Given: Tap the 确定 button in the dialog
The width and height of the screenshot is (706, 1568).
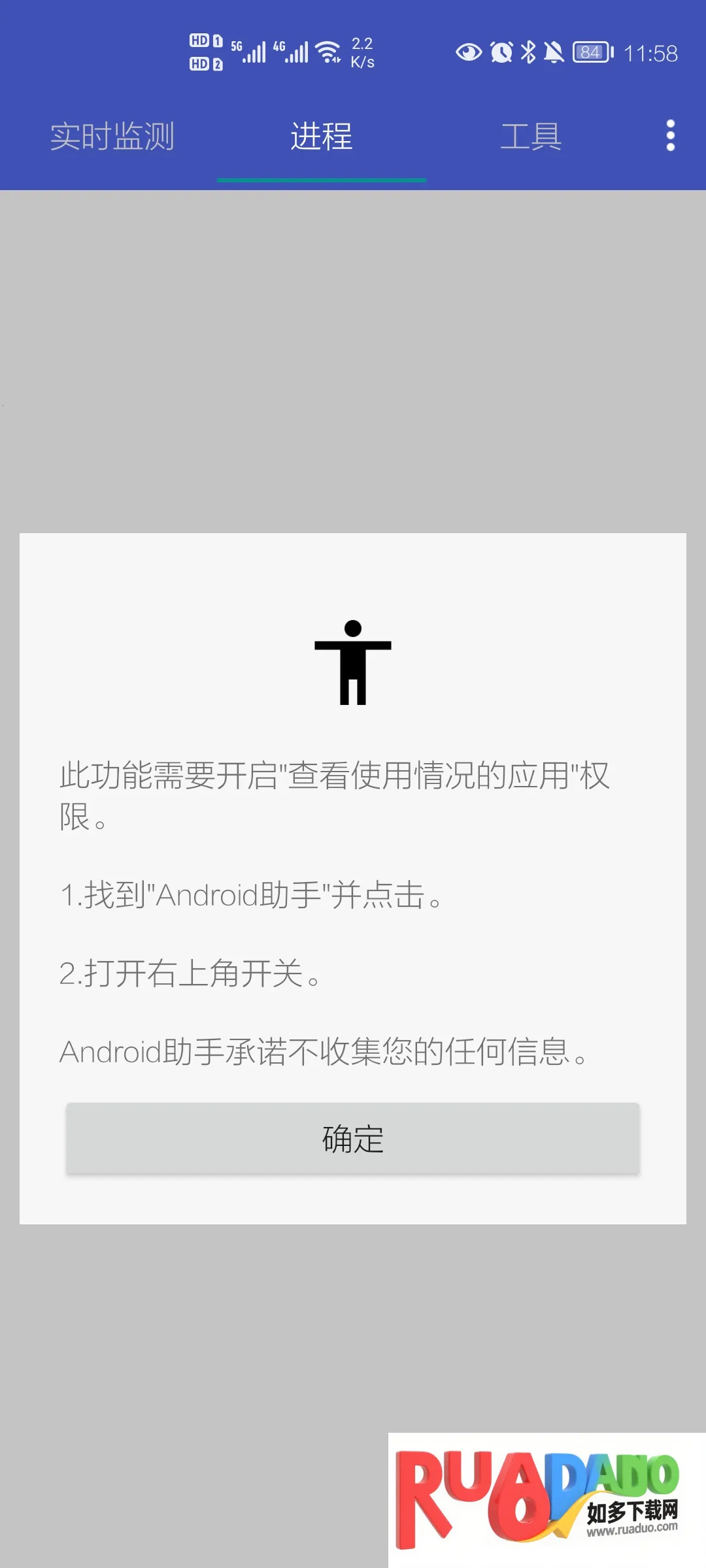Looking at the screenshot, I should [353, 1139].
